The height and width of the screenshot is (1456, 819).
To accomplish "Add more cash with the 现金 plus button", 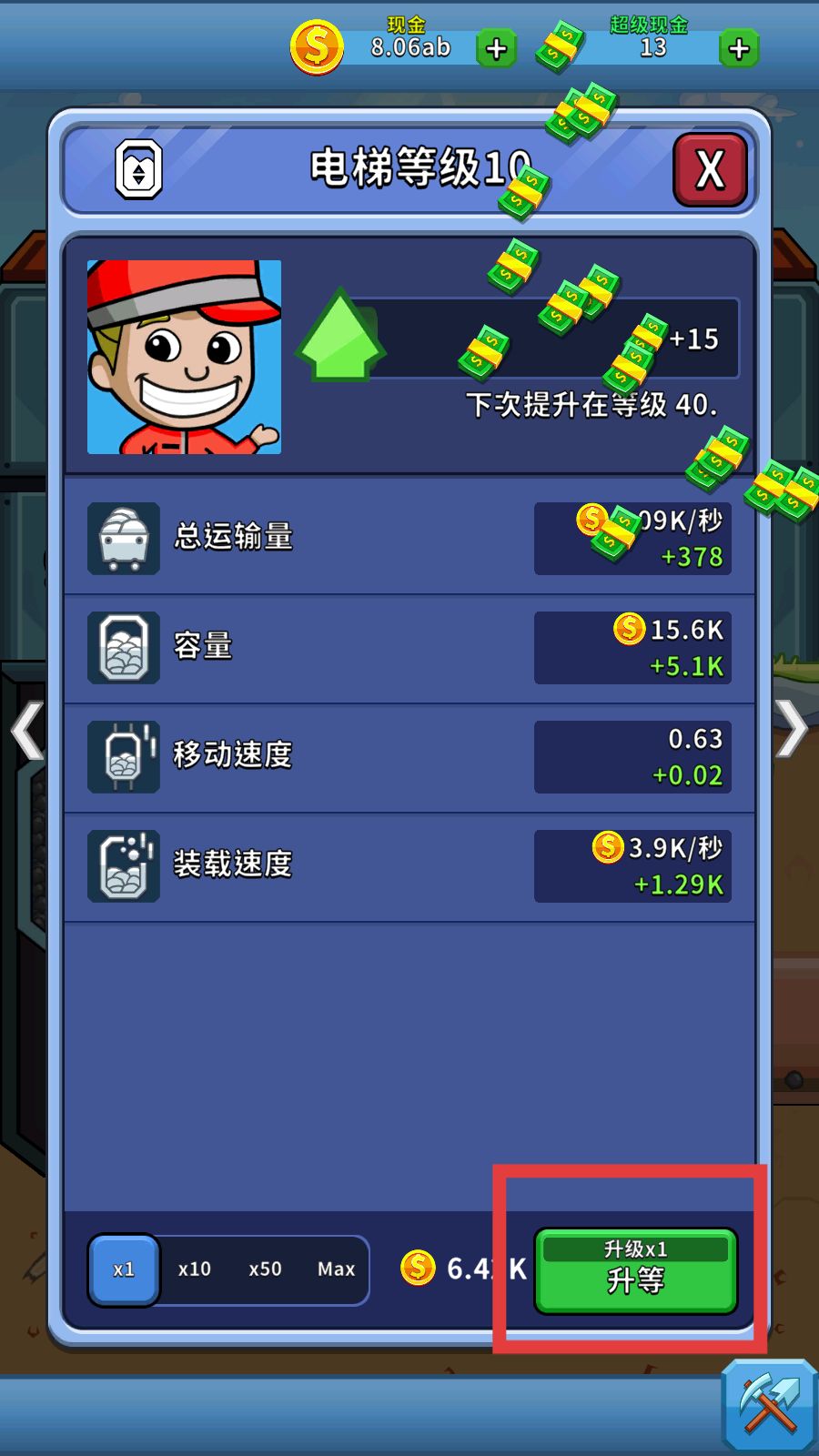I will (496, 48).
